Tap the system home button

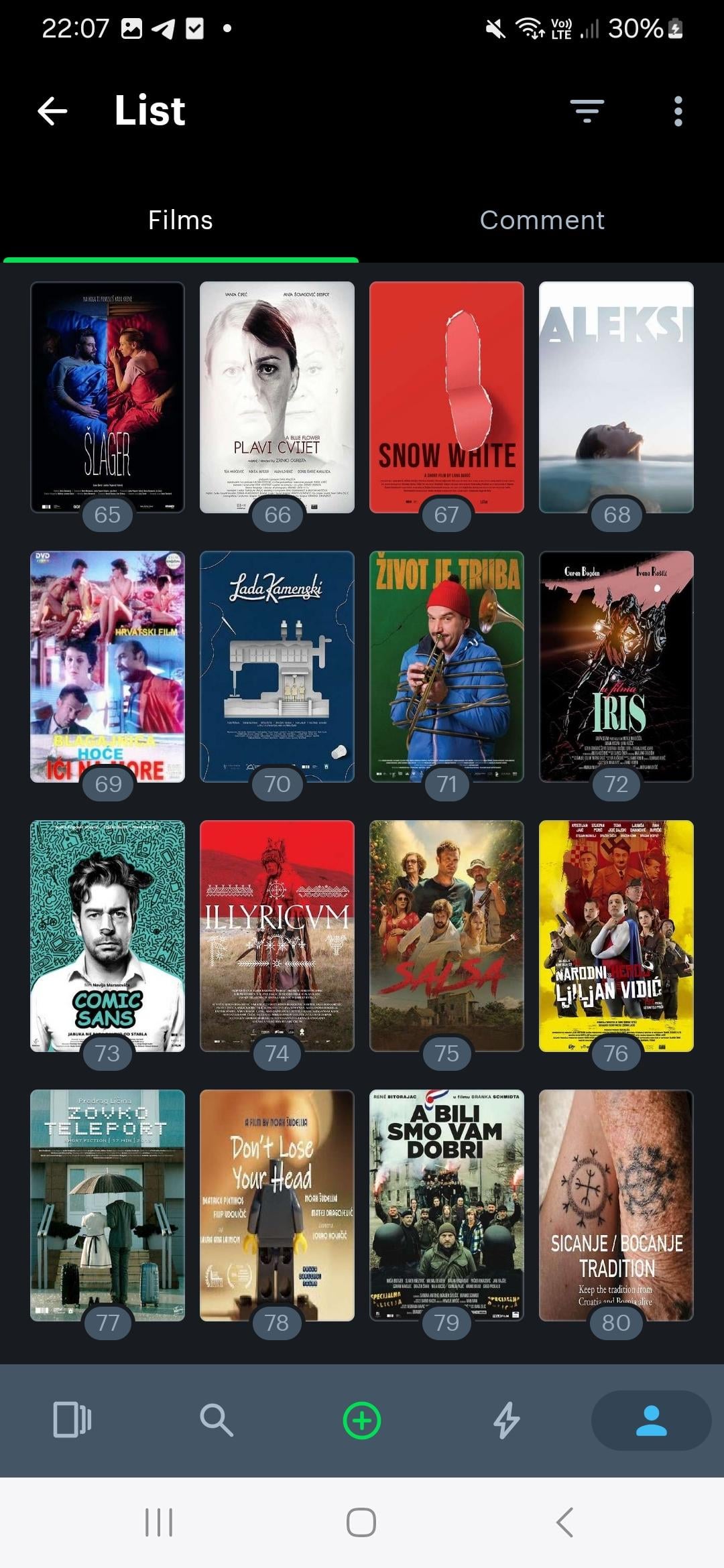(361, 1522)
